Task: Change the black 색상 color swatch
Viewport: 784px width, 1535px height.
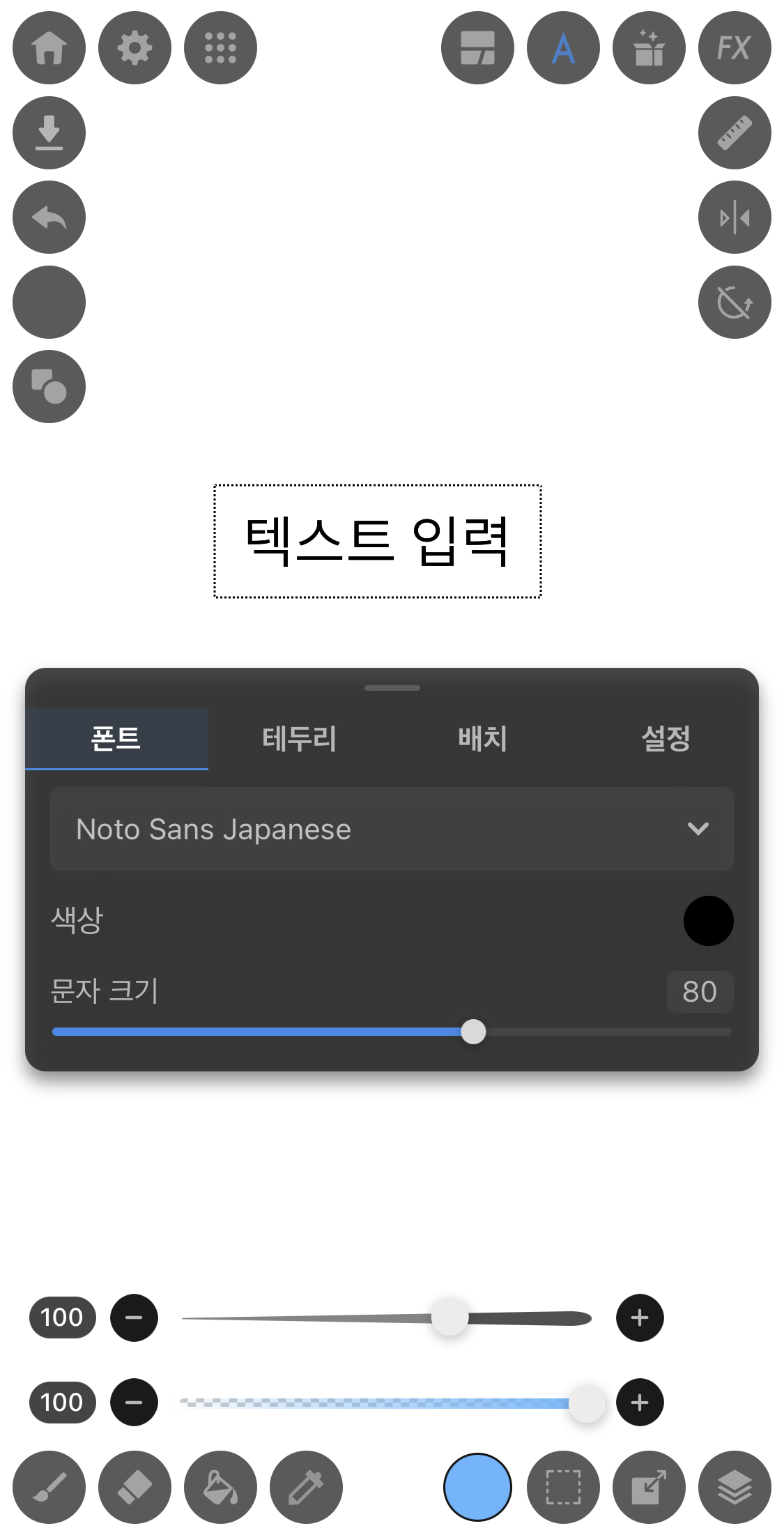Action: 708,921
